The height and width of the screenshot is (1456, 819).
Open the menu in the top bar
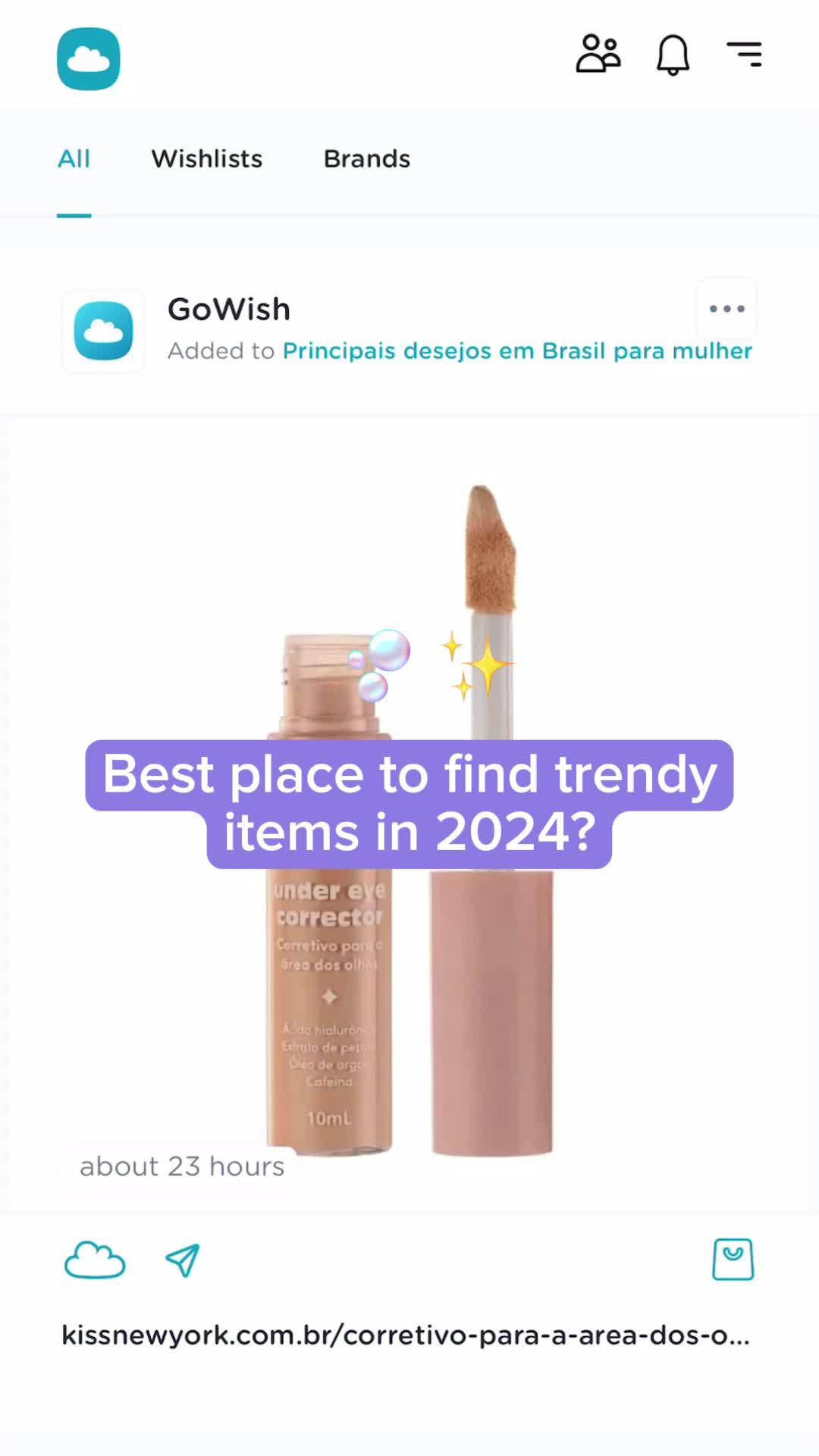[x=745, y=55]
